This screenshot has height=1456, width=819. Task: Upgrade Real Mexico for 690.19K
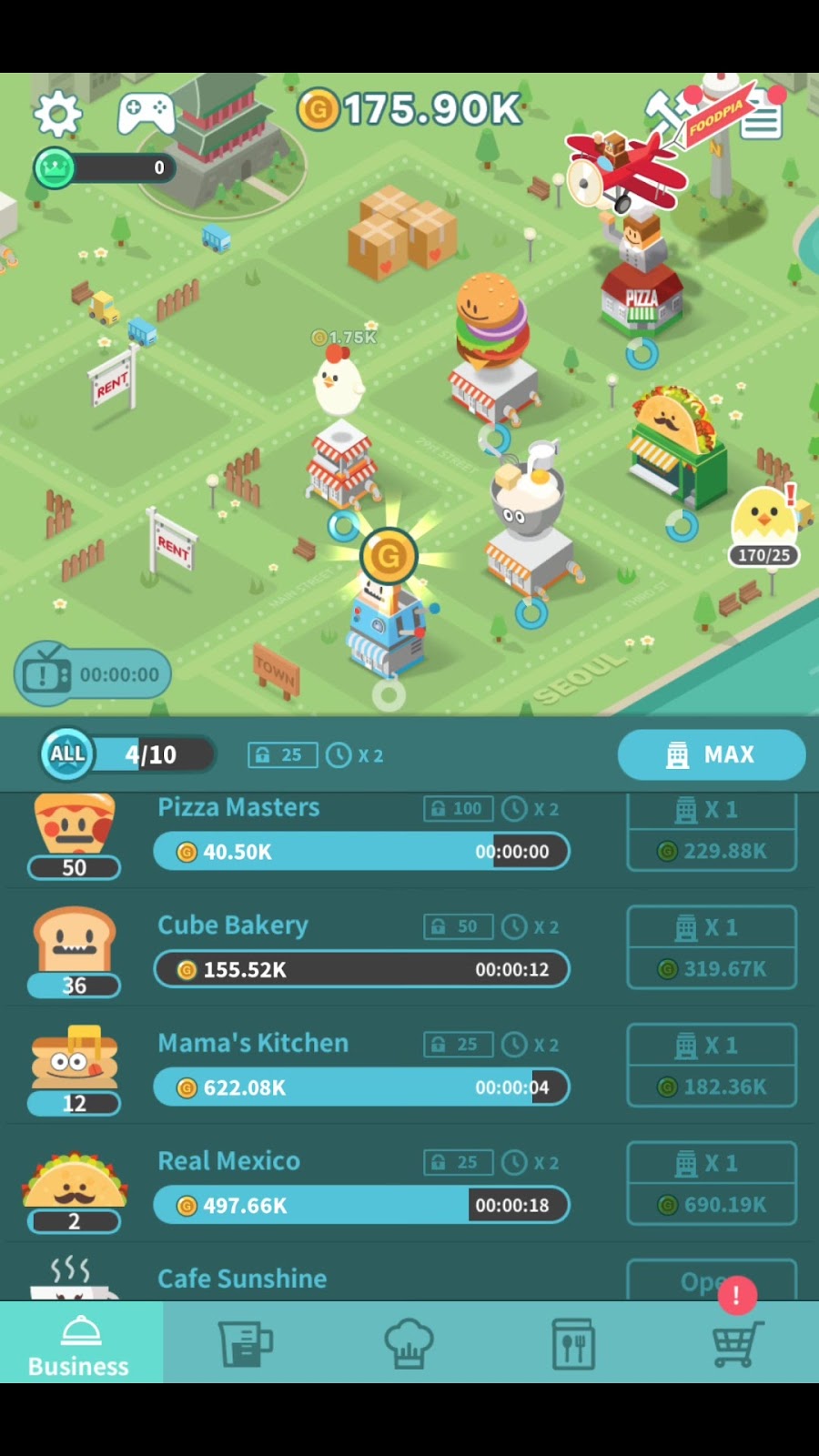712,1184
